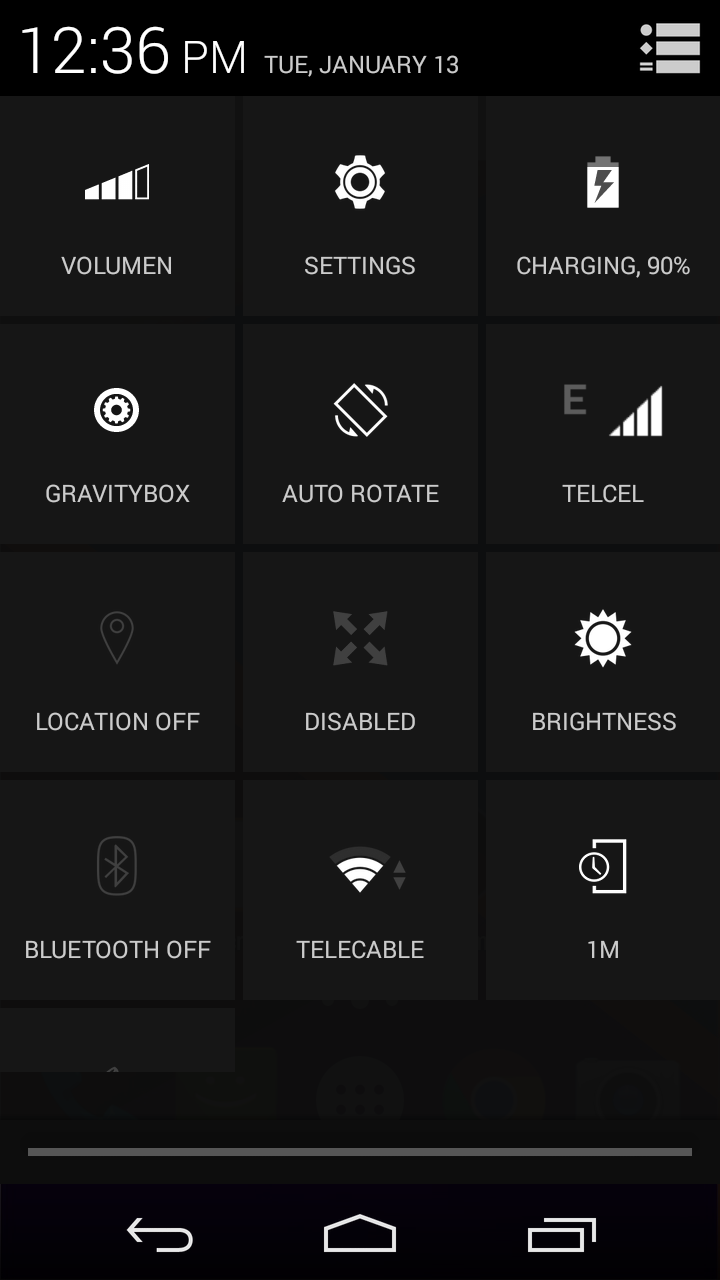Screen dimensions: 720x1280
Task: Toggle the Auto Rotate tile
Action: pyautogui.click(x=360, y=434)
